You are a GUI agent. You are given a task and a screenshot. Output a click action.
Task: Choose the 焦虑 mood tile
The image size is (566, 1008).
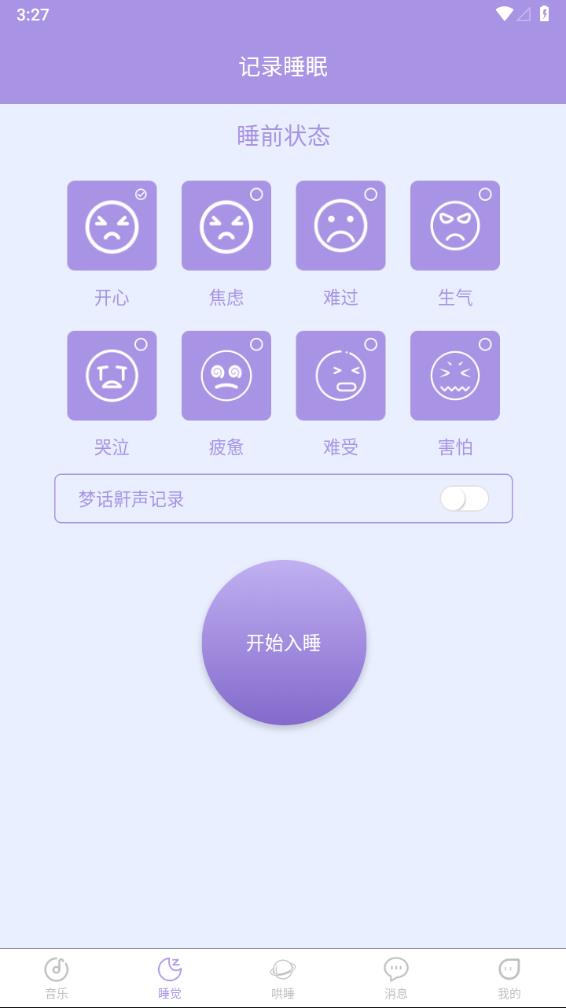tap(226, 225)
